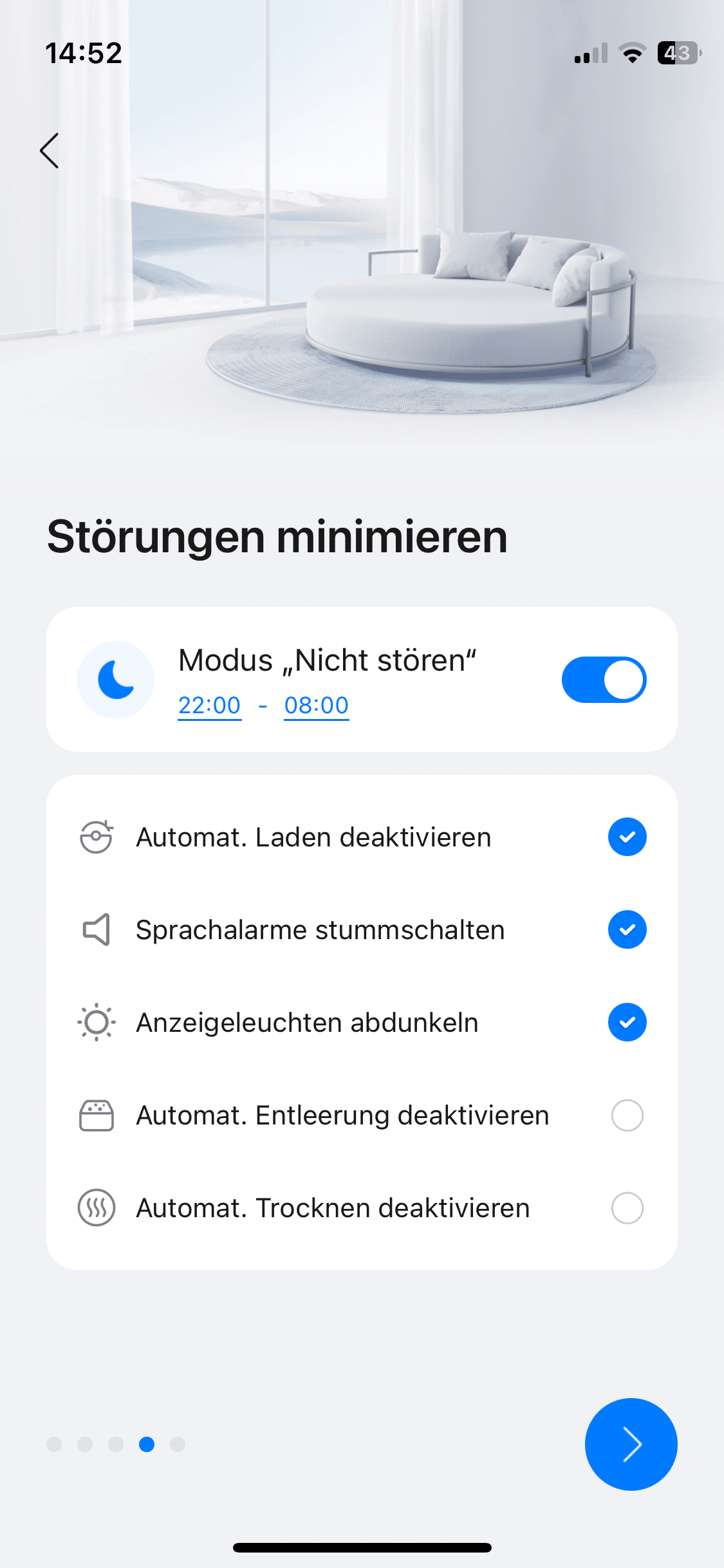Continue with the blue next arrow button
Image resolution: width=724 pixels, height=1568 pixels.
point(631,1444)
